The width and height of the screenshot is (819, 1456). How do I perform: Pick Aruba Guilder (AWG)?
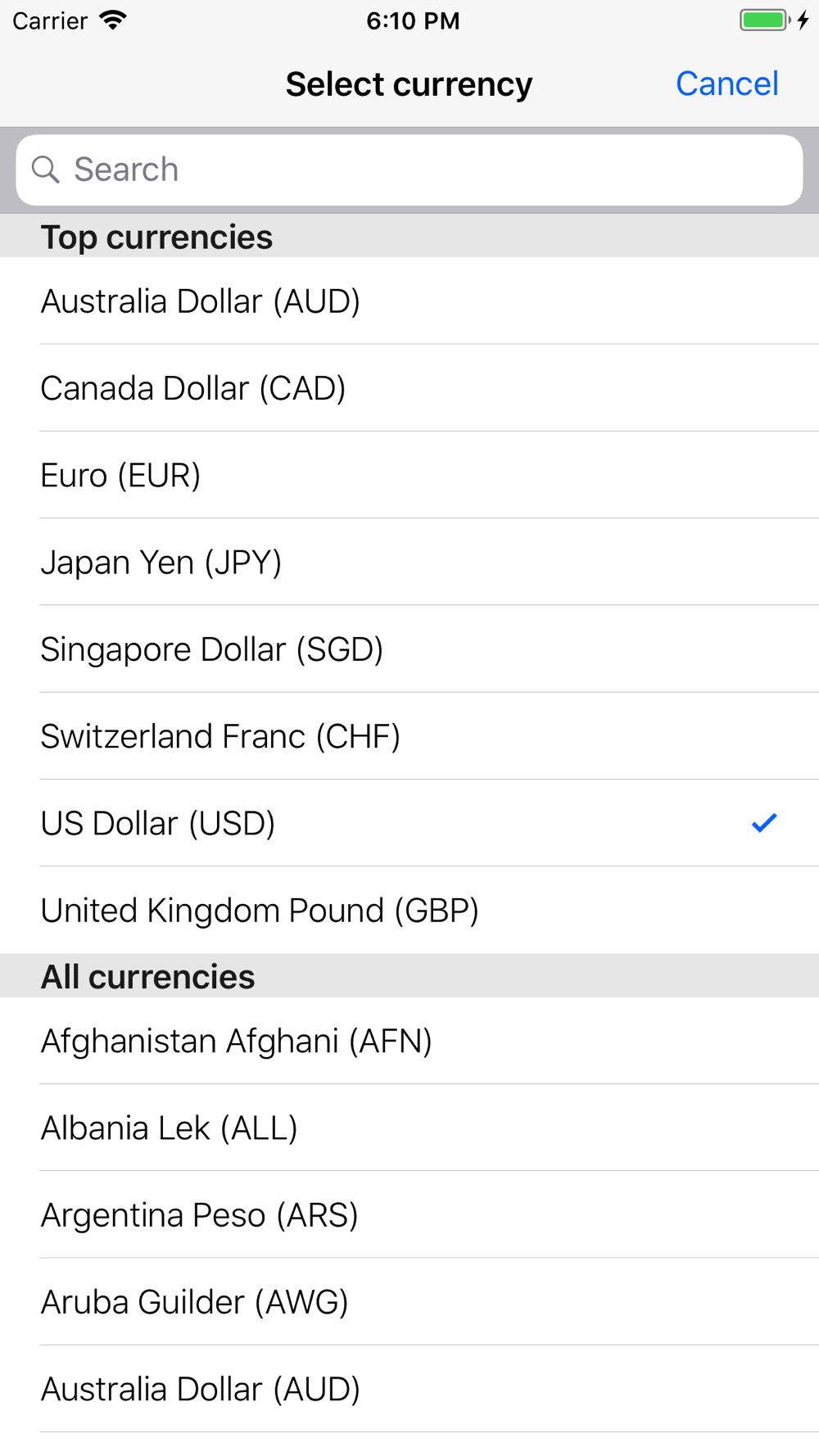409,1302
